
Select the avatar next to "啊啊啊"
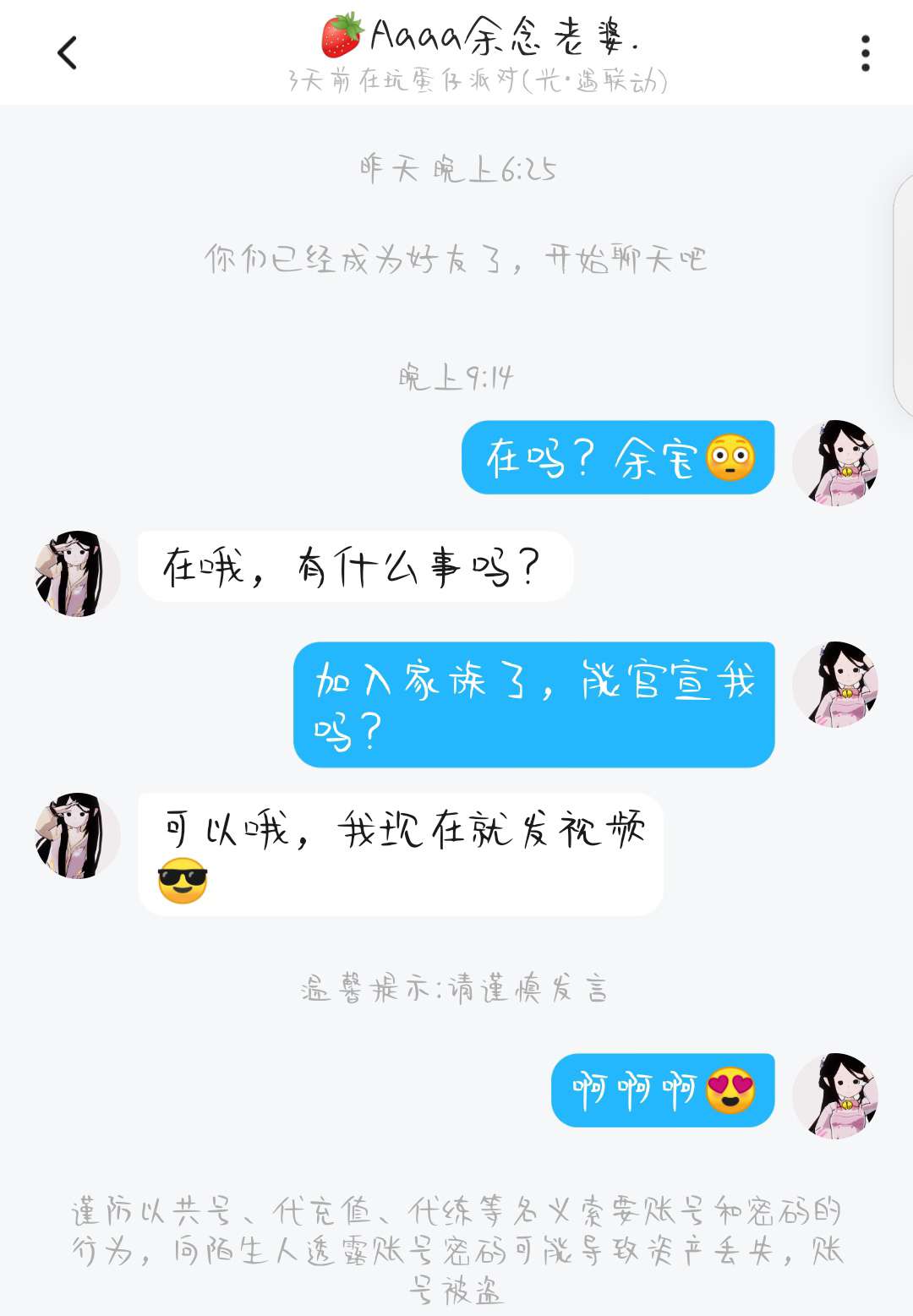[835, 1095]
